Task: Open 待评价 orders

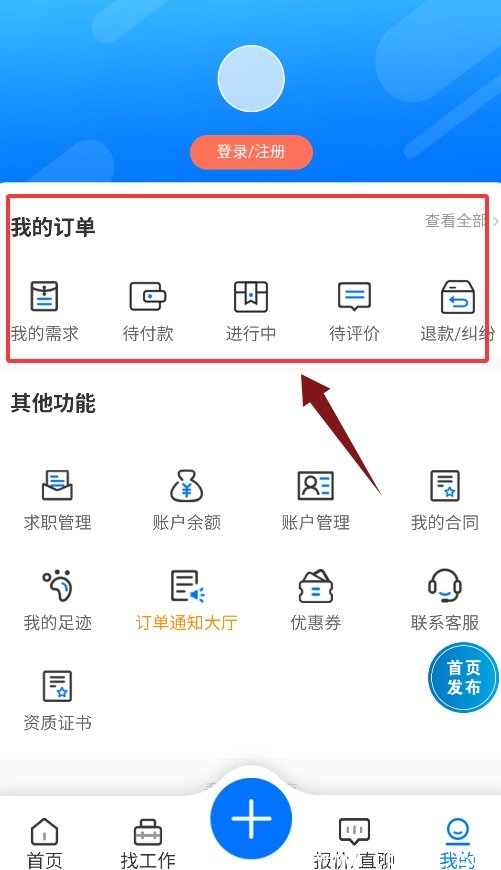Action: tap(355, 311)
